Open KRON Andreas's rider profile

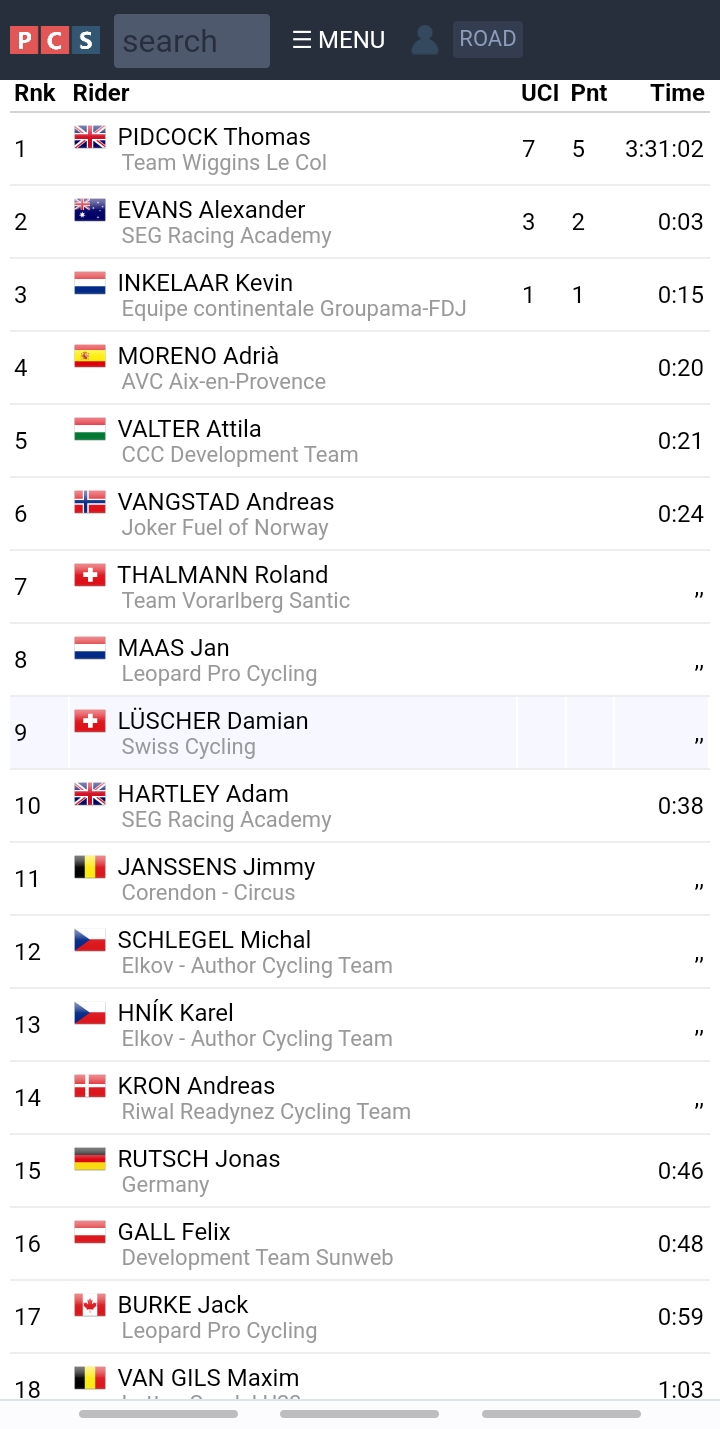(196, 1086)
